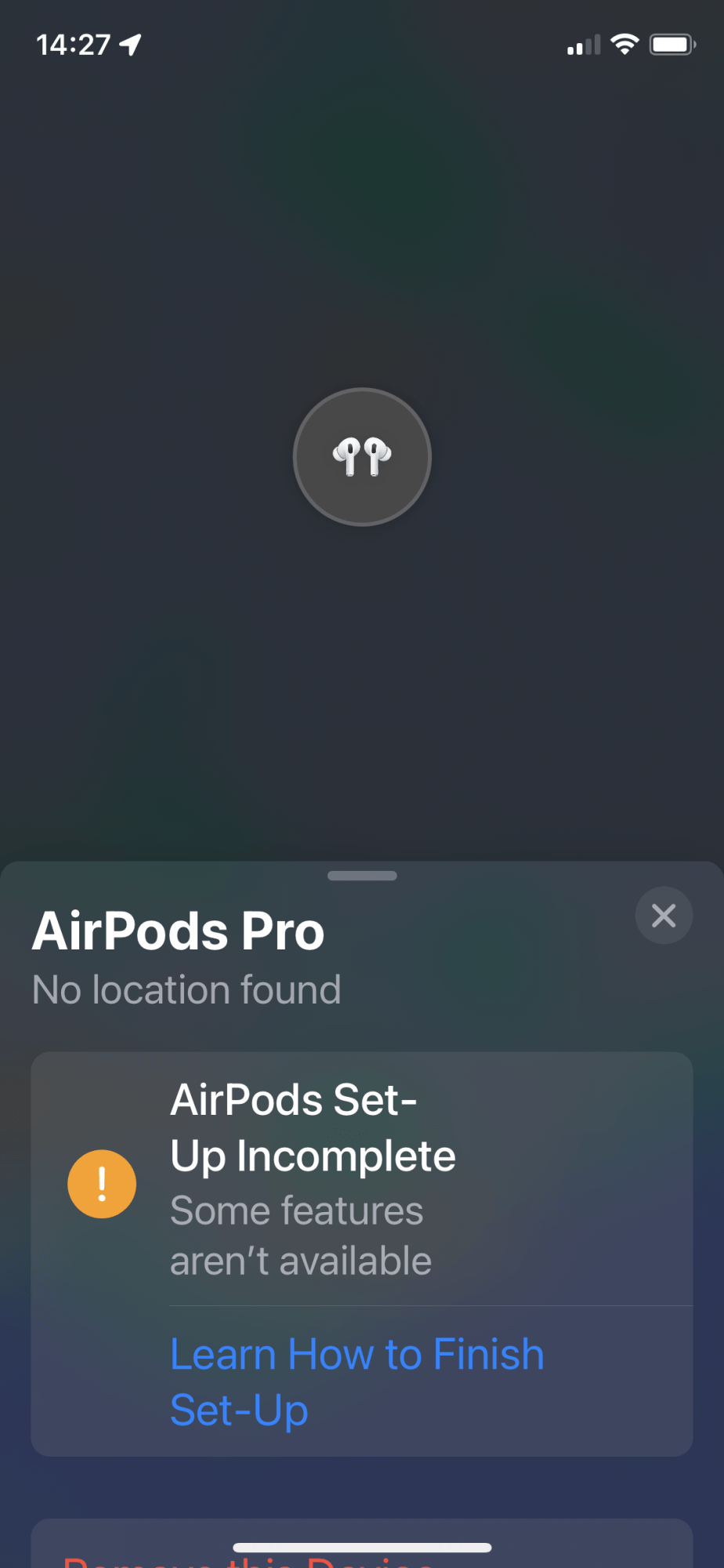Select the exclamation badge on the set-up alert
This screenshot has width=724, height=1568.
(x=102, y=1184)
